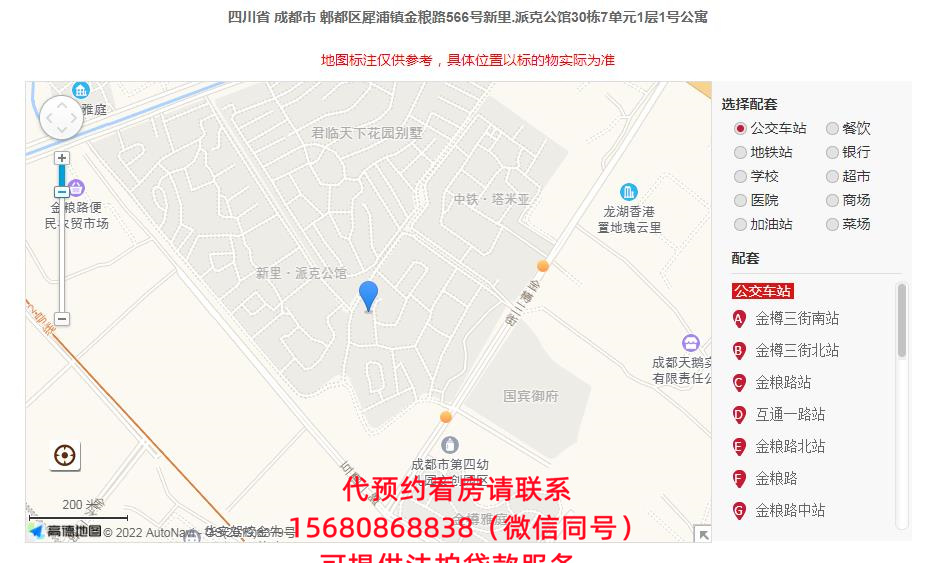The height and width of the screenshot is (563, 929).
Task: Select the 餐饮 radio option
Action: 832,129
